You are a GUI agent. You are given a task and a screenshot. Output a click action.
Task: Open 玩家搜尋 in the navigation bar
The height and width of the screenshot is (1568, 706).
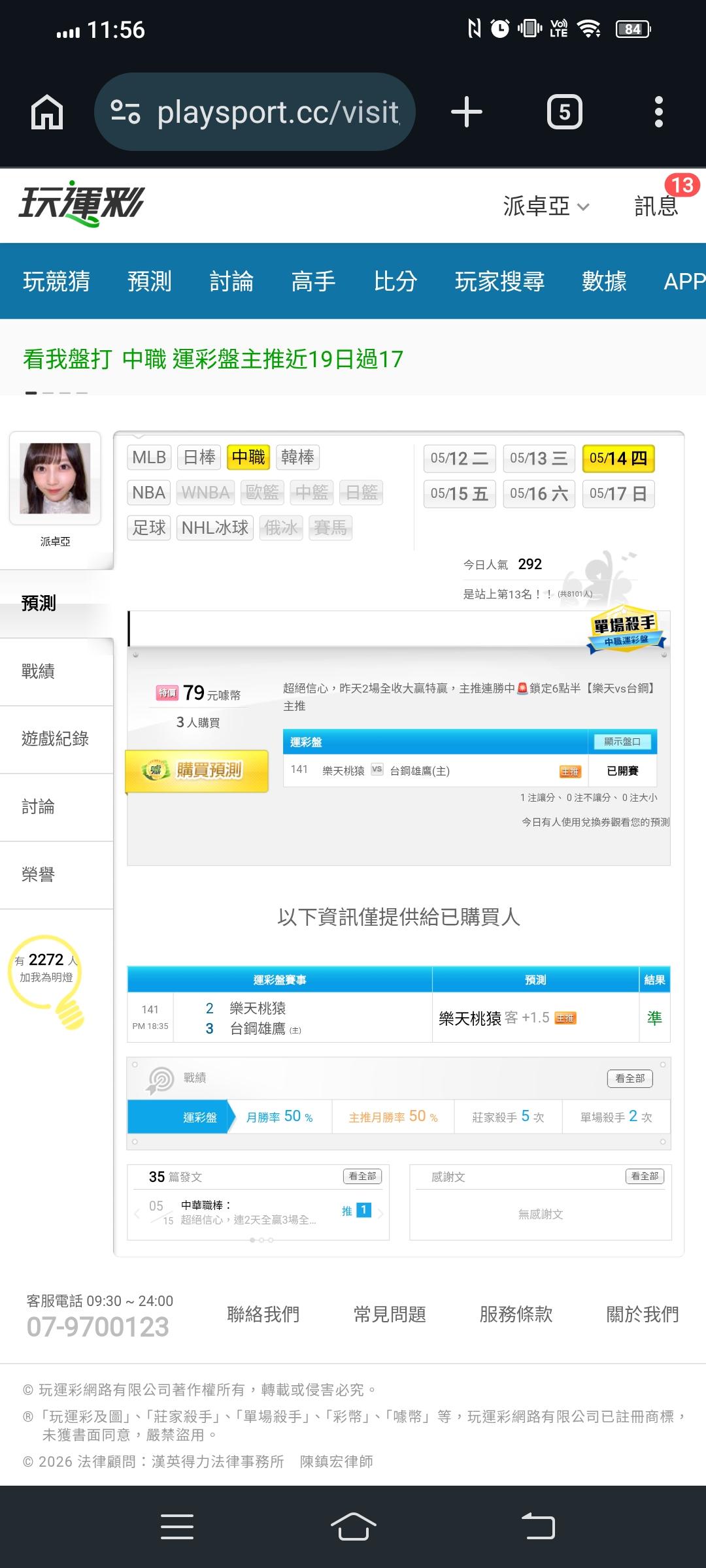(x=499, y=282)
